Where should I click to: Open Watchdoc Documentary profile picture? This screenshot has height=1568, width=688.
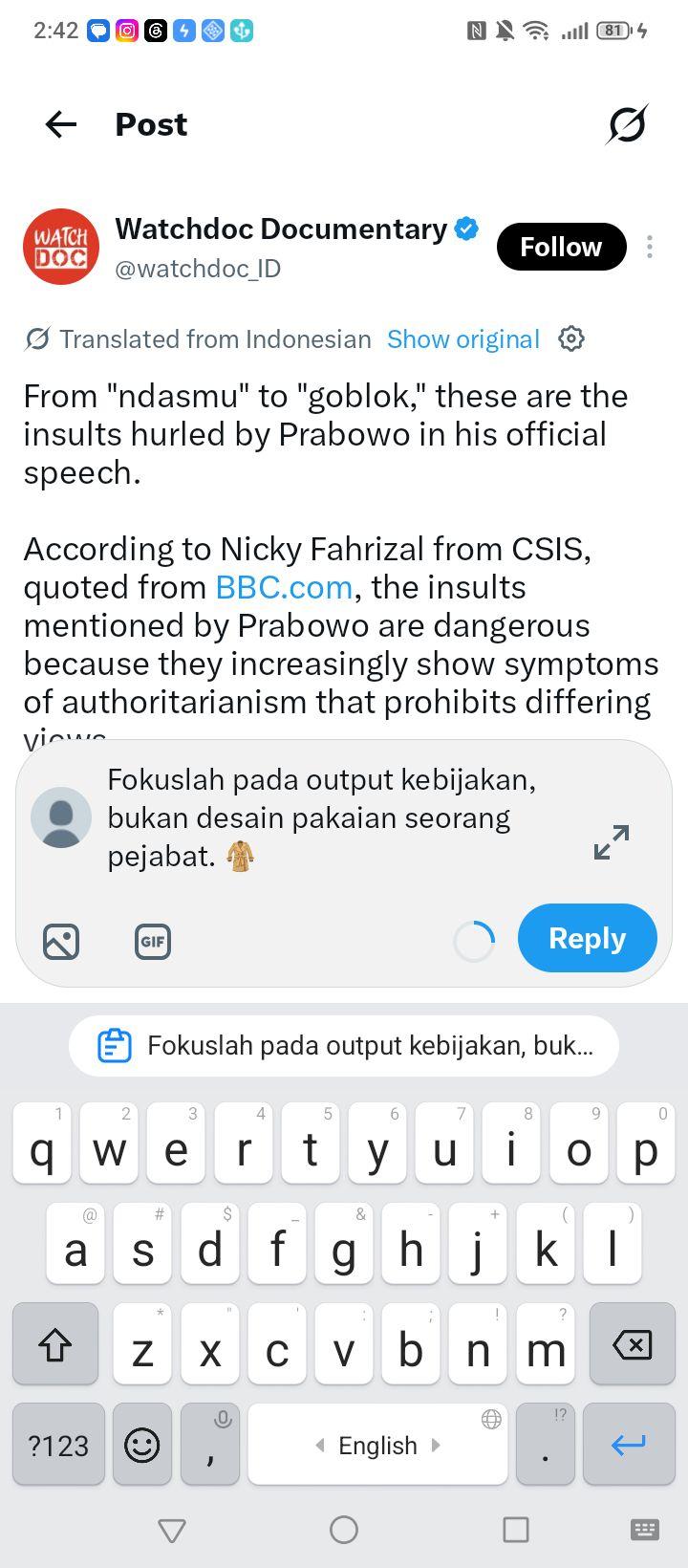pos(61,247)
